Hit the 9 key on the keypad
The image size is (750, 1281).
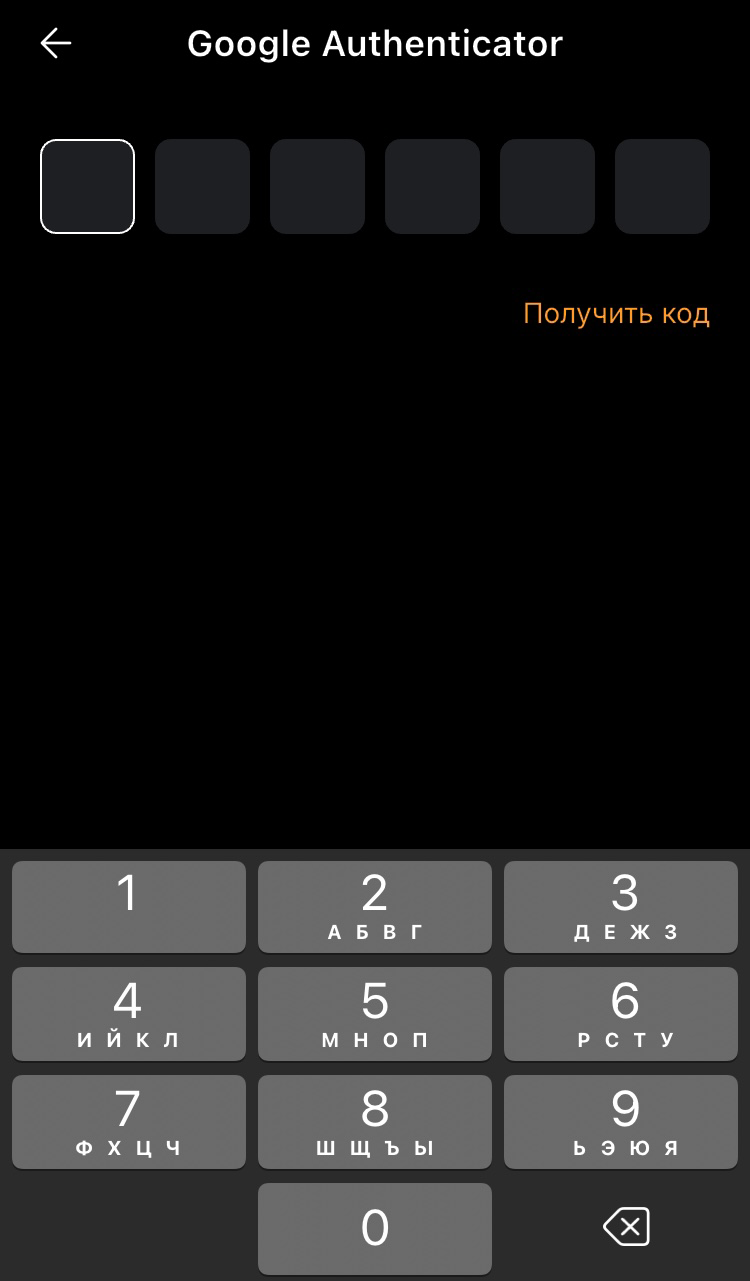pyautogui.click(x=621, y=1121)
